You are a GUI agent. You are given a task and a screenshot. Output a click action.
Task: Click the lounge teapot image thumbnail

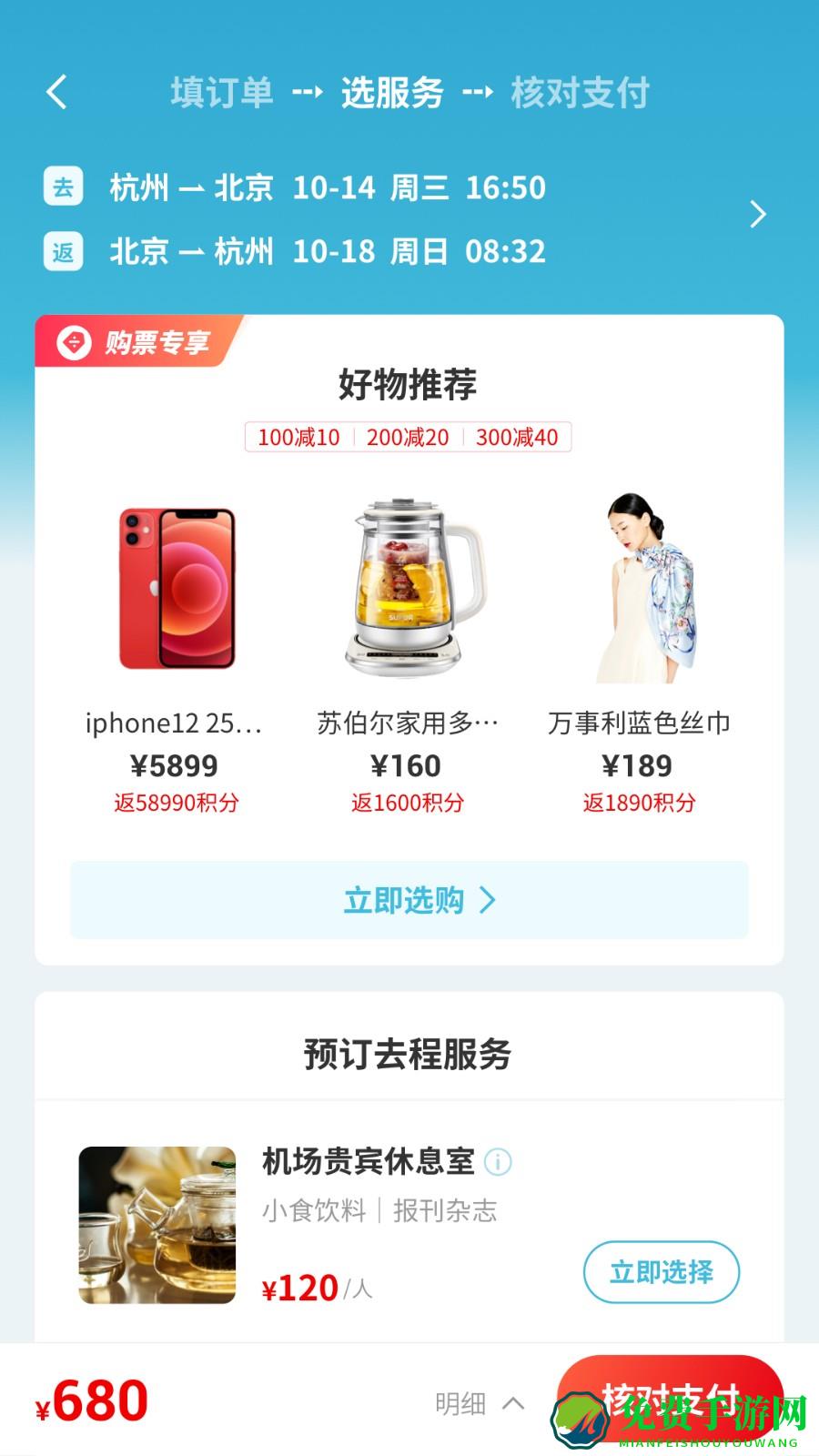coord(157,1224)
